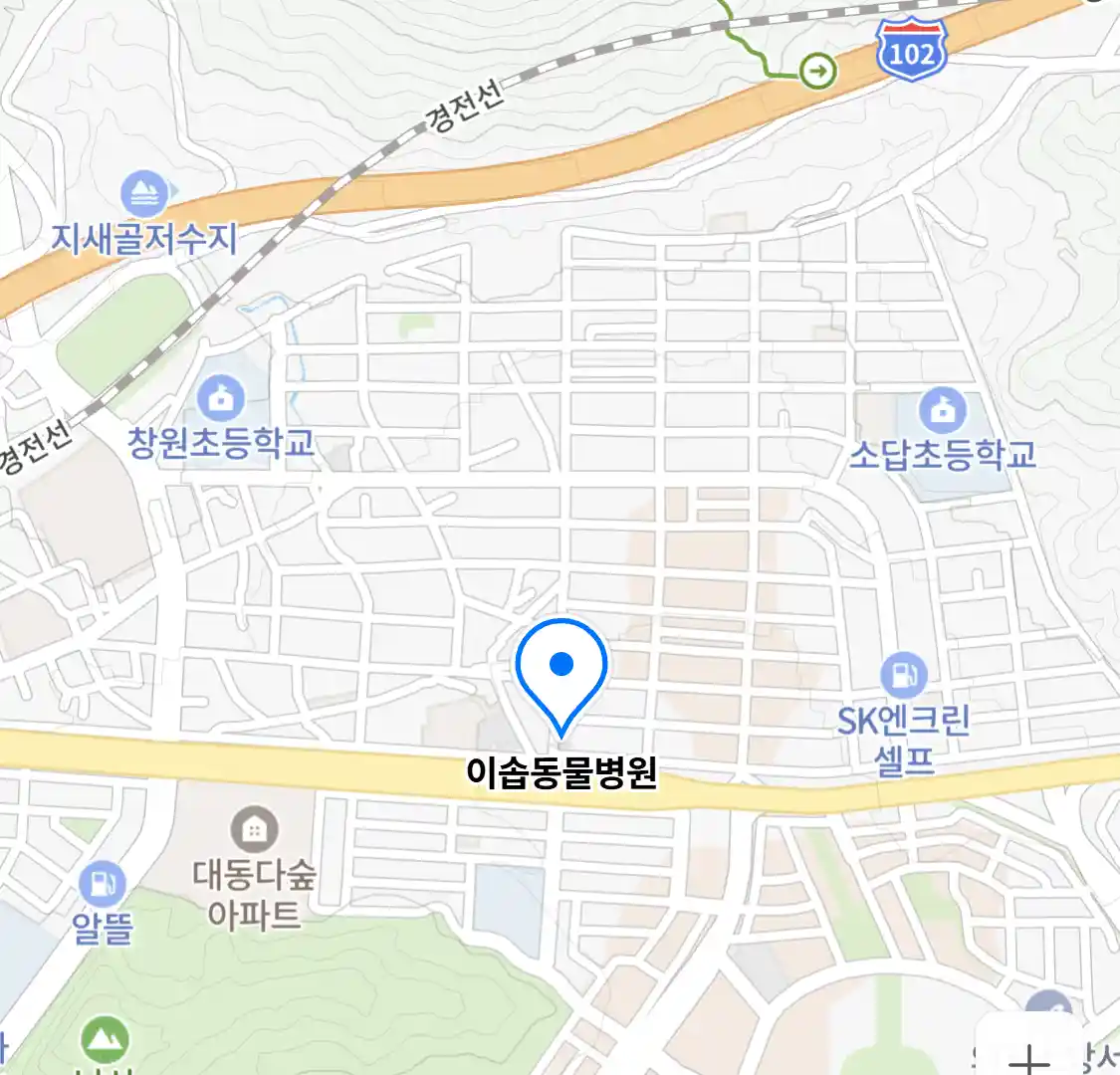Image resolution: width=1120 pixels, height=1075 pixels.
Task: Select the 소답초등학교 school marker
Action: pyautogui.click(x=942, y=409)
